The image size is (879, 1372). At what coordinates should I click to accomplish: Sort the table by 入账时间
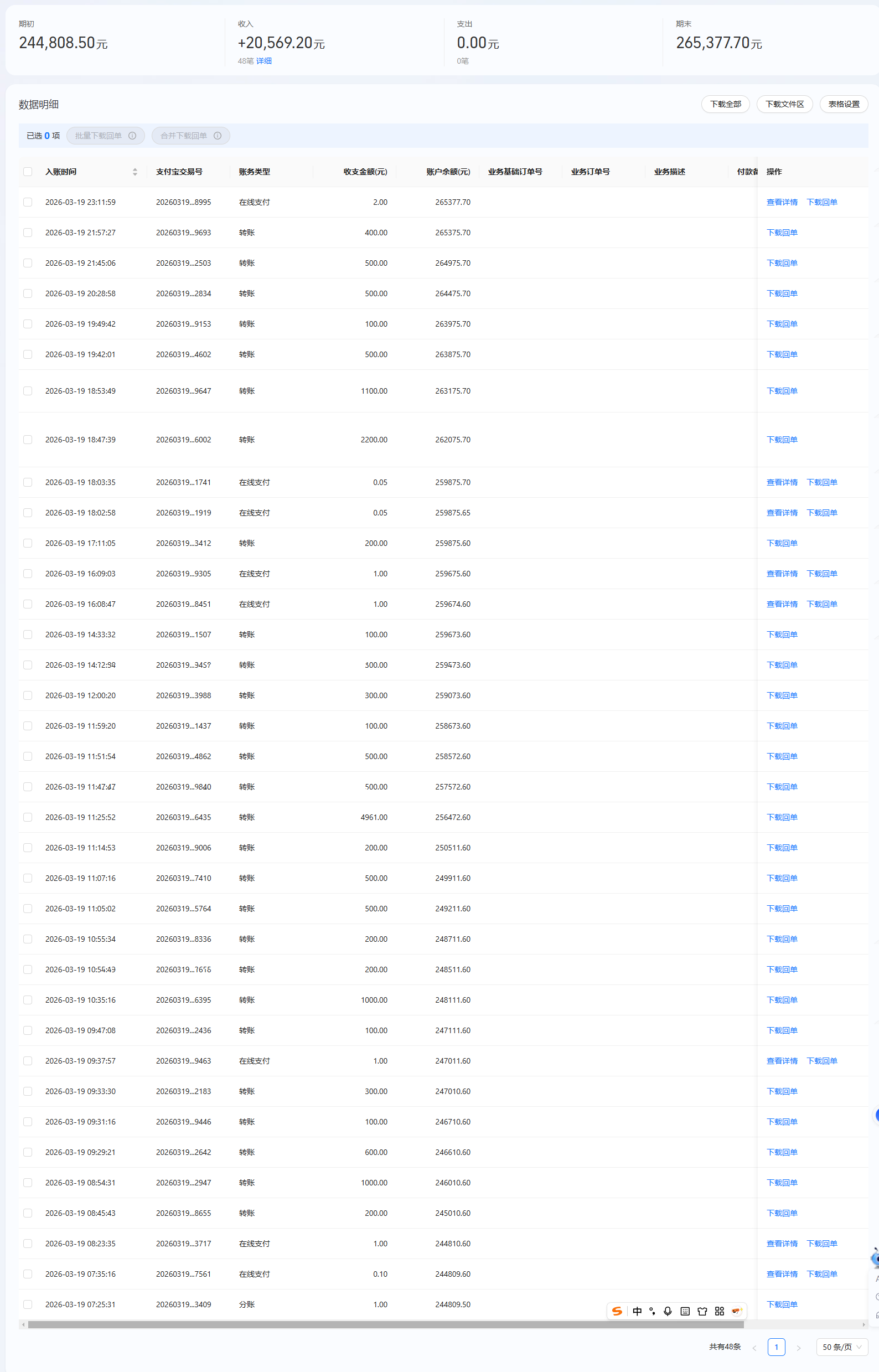point(135,172)
